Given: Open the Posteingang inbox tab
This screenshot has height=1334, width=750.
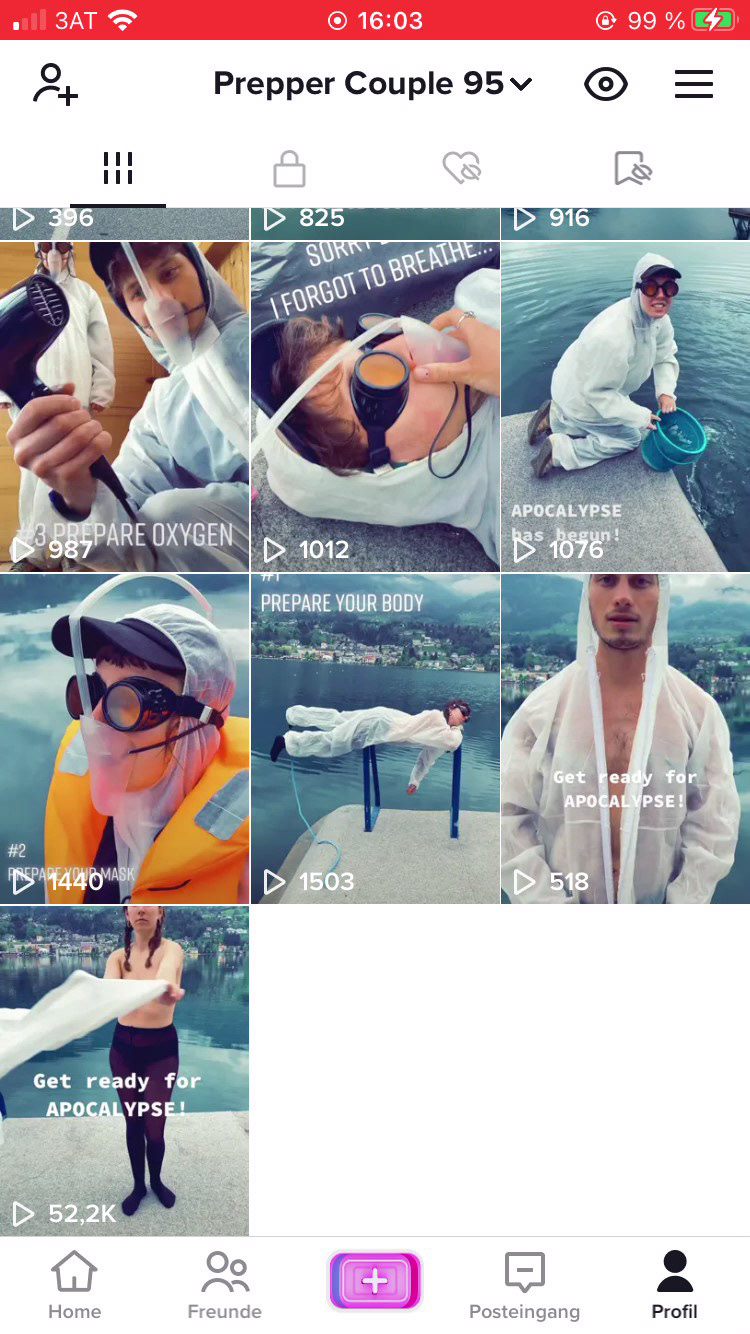Looking at the screenshot, I should pyautogui.click(x=525, y=1286).
